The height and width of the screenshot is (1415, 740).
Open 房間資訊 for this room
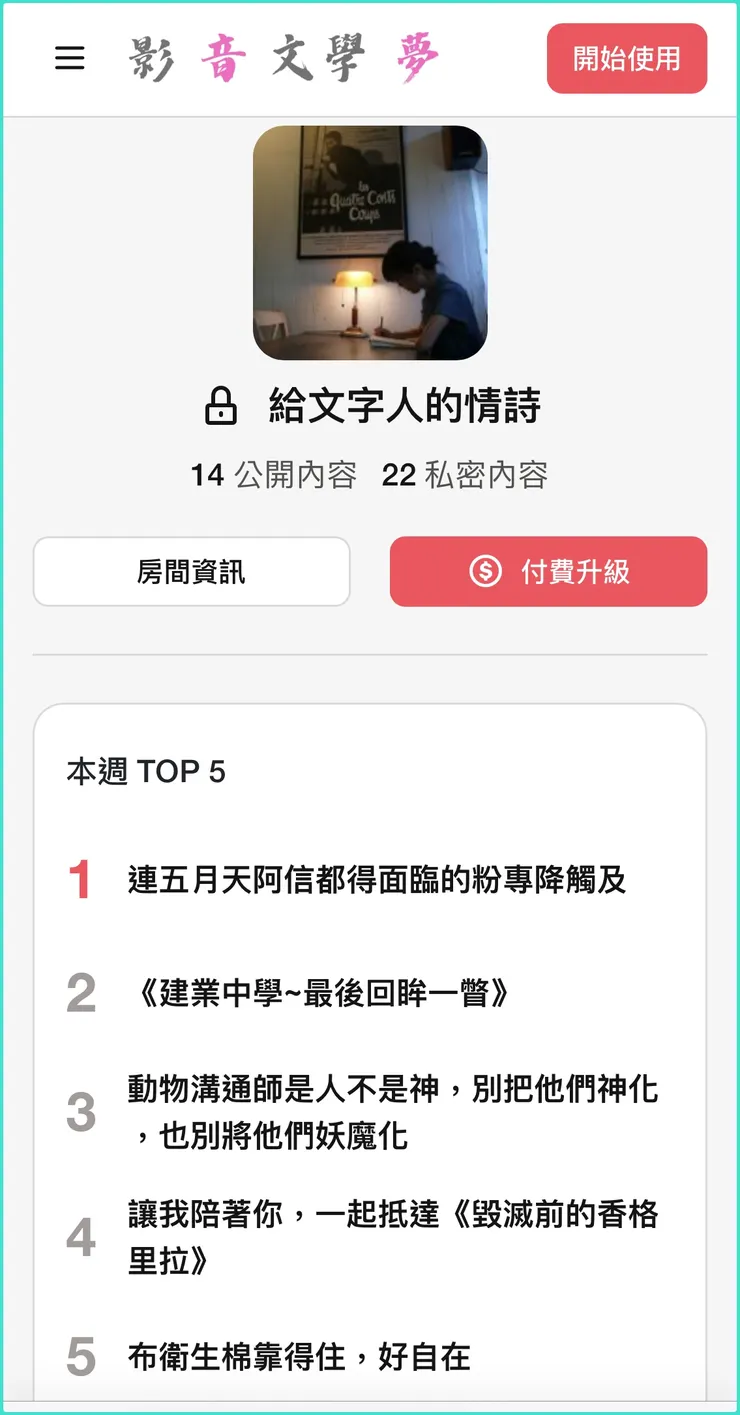192,571
